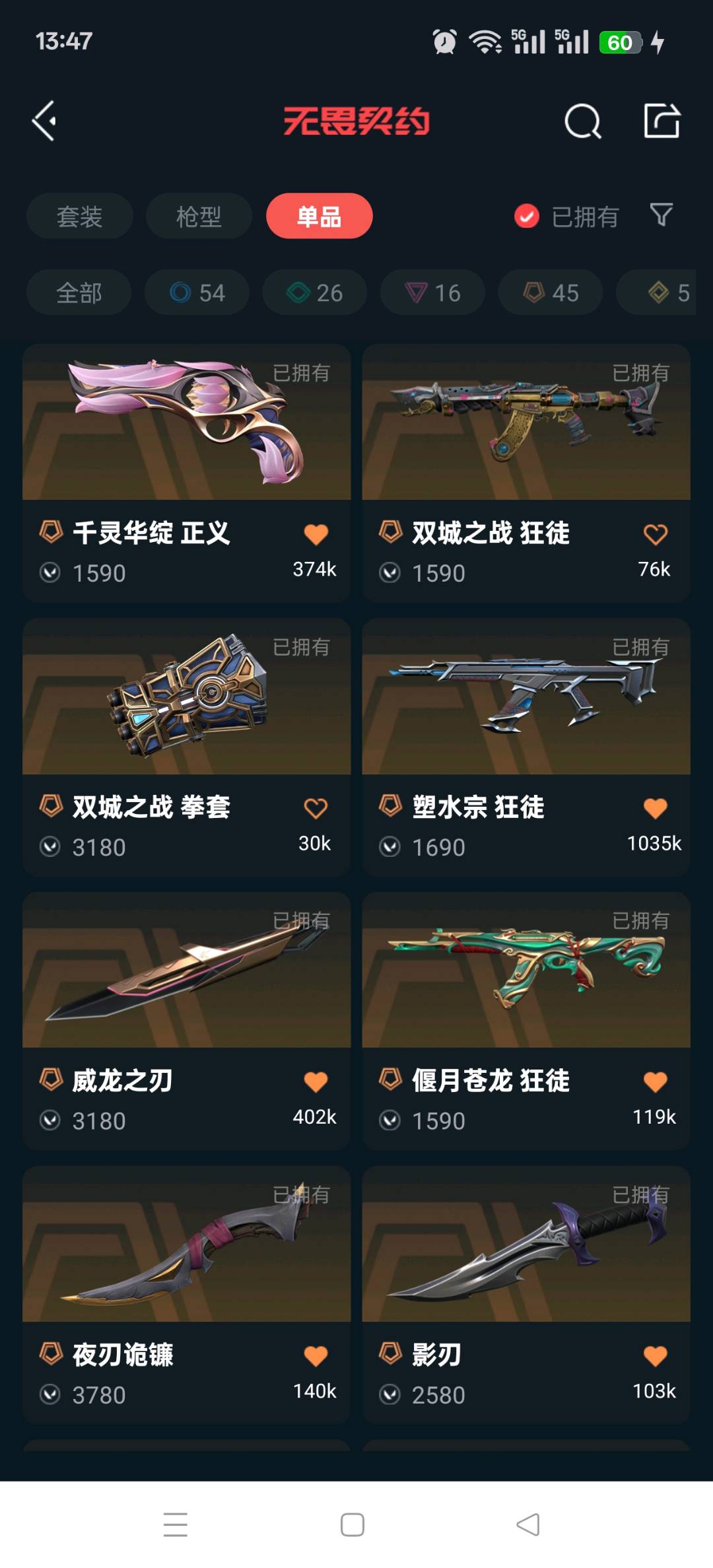Open the funnel filter icon
The width and height of the screenshot is (713, 1568).
(x=661, y=215)
